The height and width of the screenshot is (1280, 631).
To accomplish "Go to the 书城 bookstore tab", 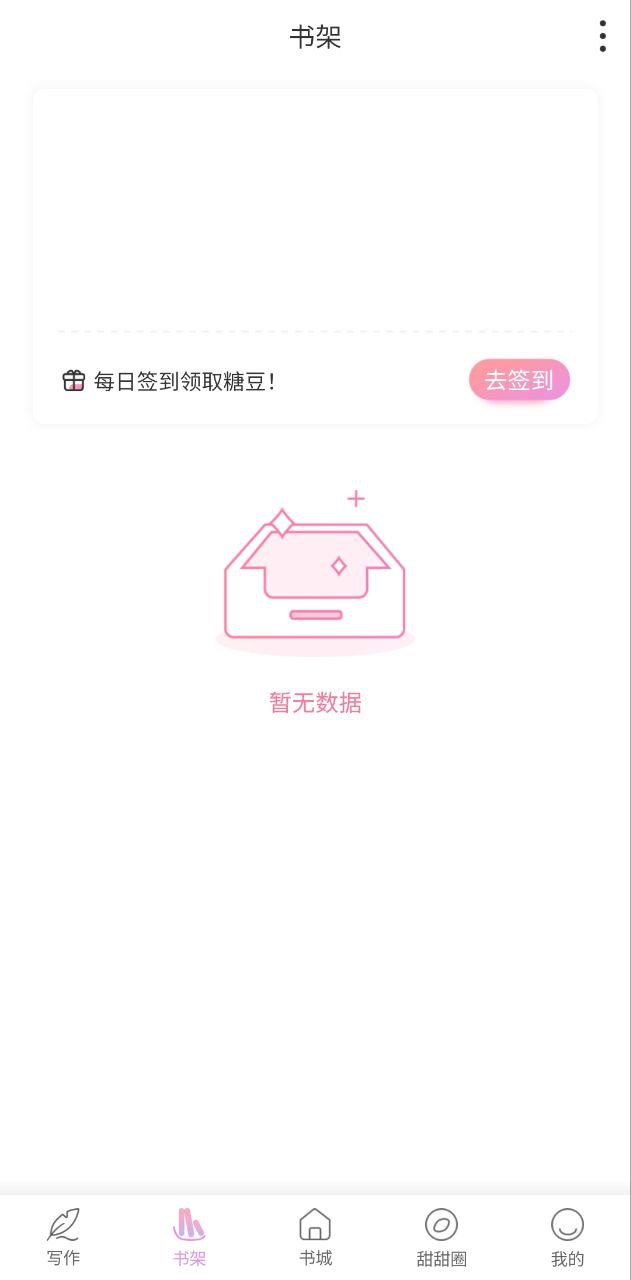I will click(x=315, y=1237).
